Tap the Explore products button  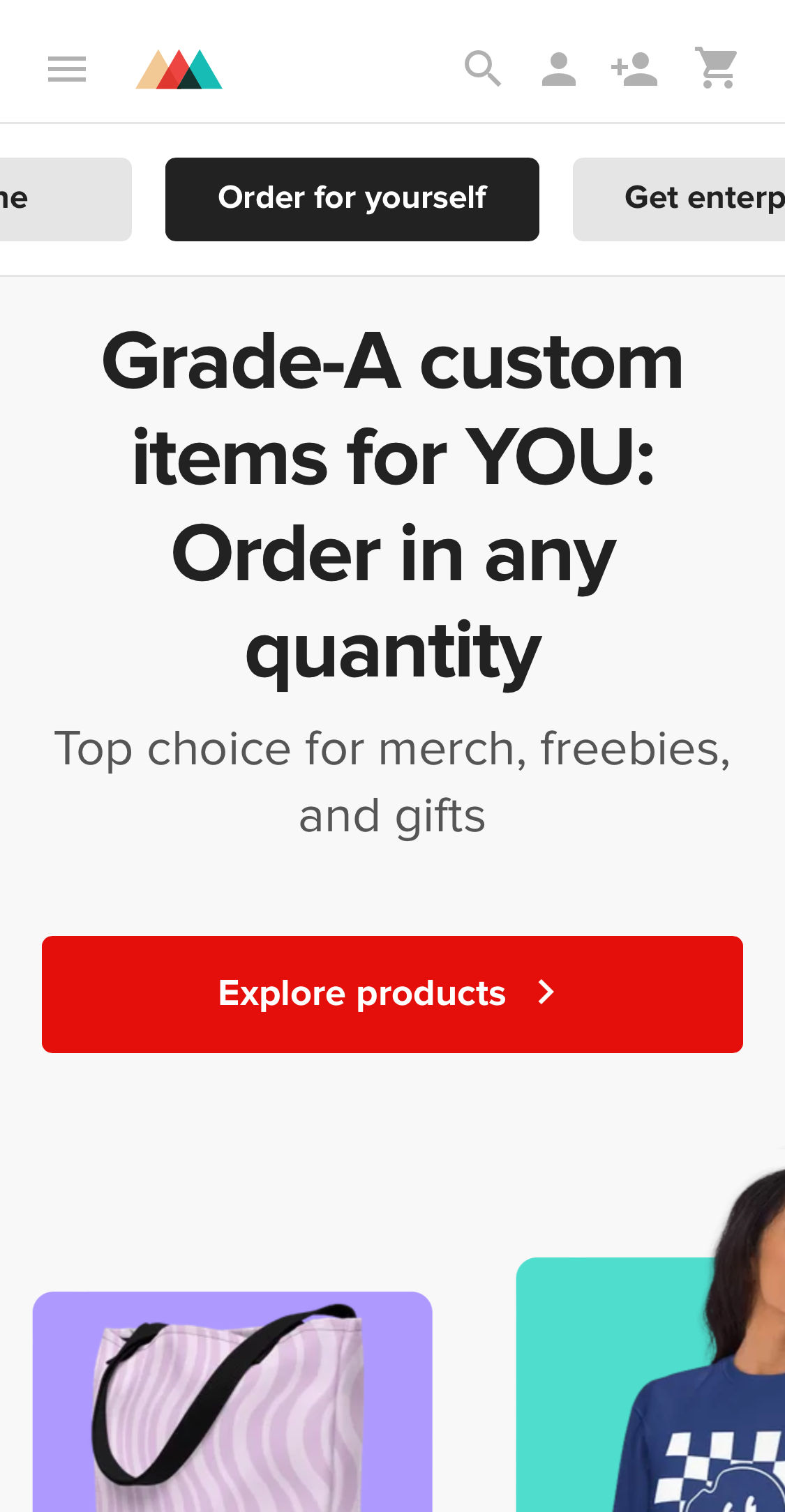[392, 994]
